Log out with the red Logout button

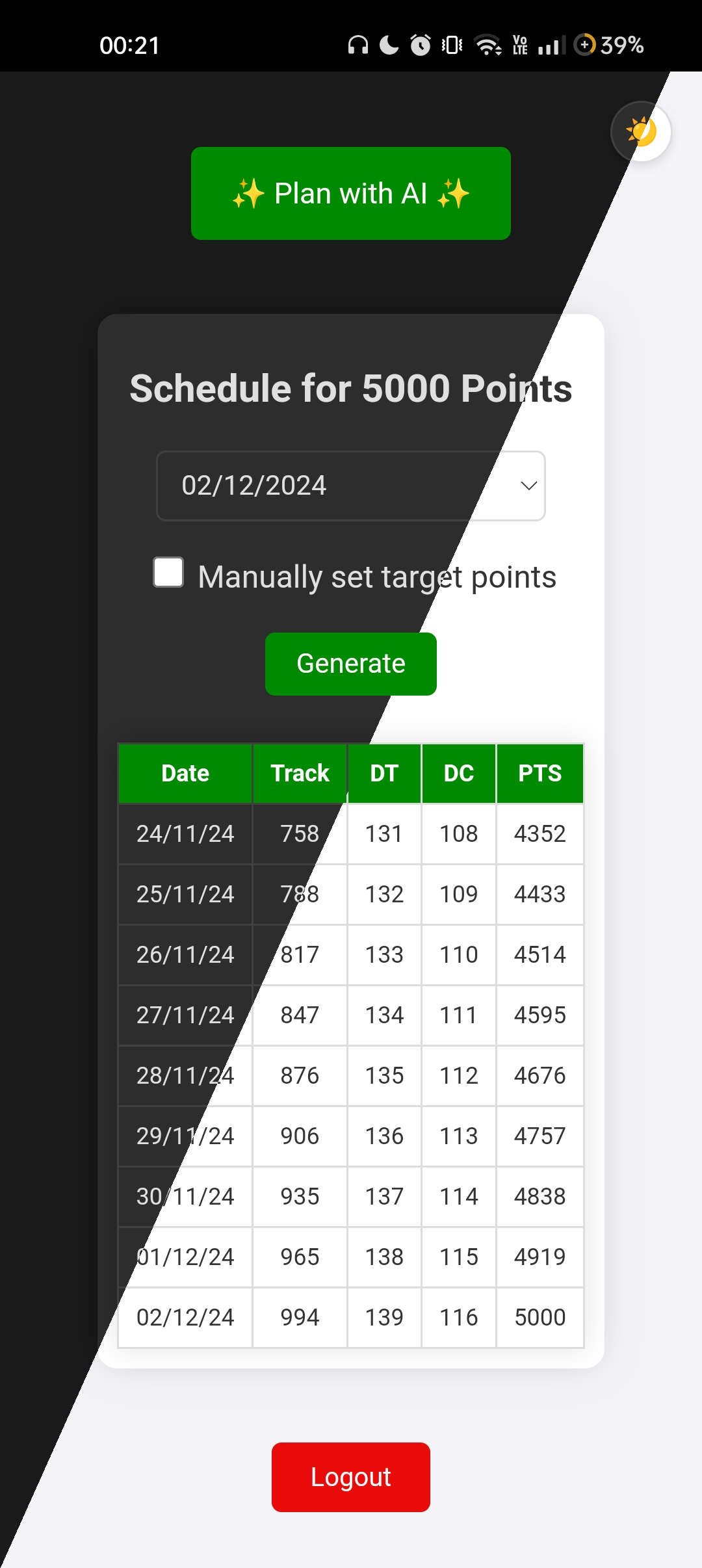(351, 1477)
